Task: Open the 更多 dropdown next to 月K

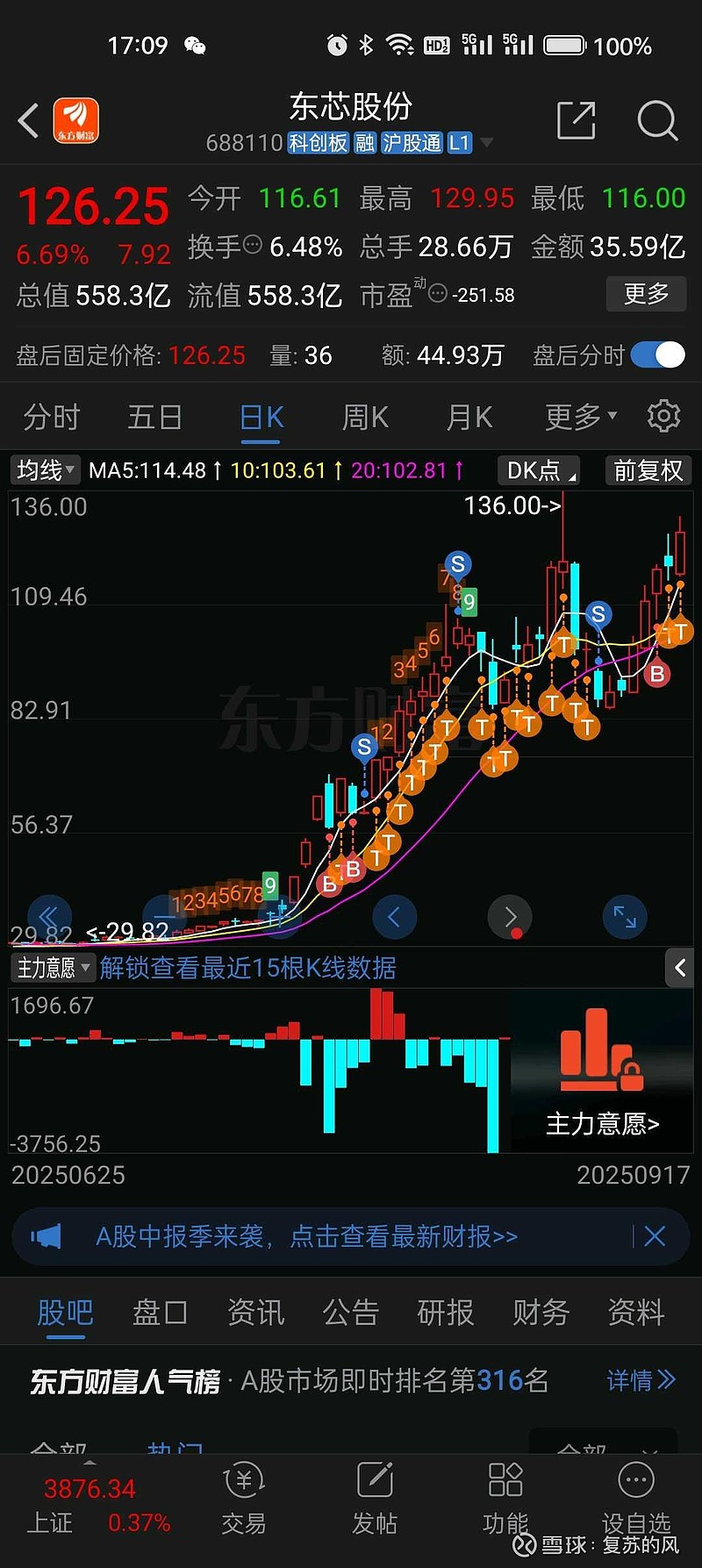Action: (577, 417)
